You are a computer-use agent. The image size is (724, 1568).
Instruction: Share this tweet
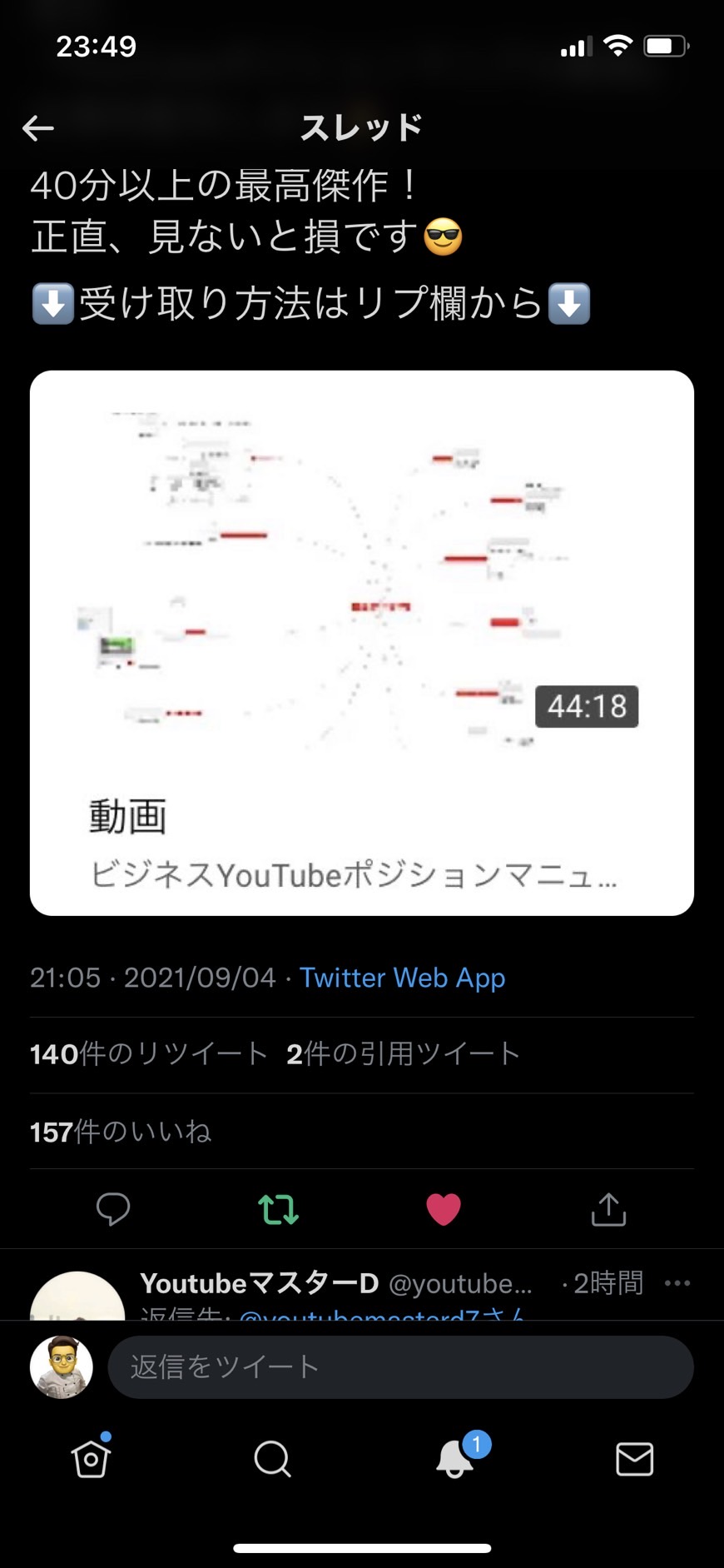point(608,1209)
